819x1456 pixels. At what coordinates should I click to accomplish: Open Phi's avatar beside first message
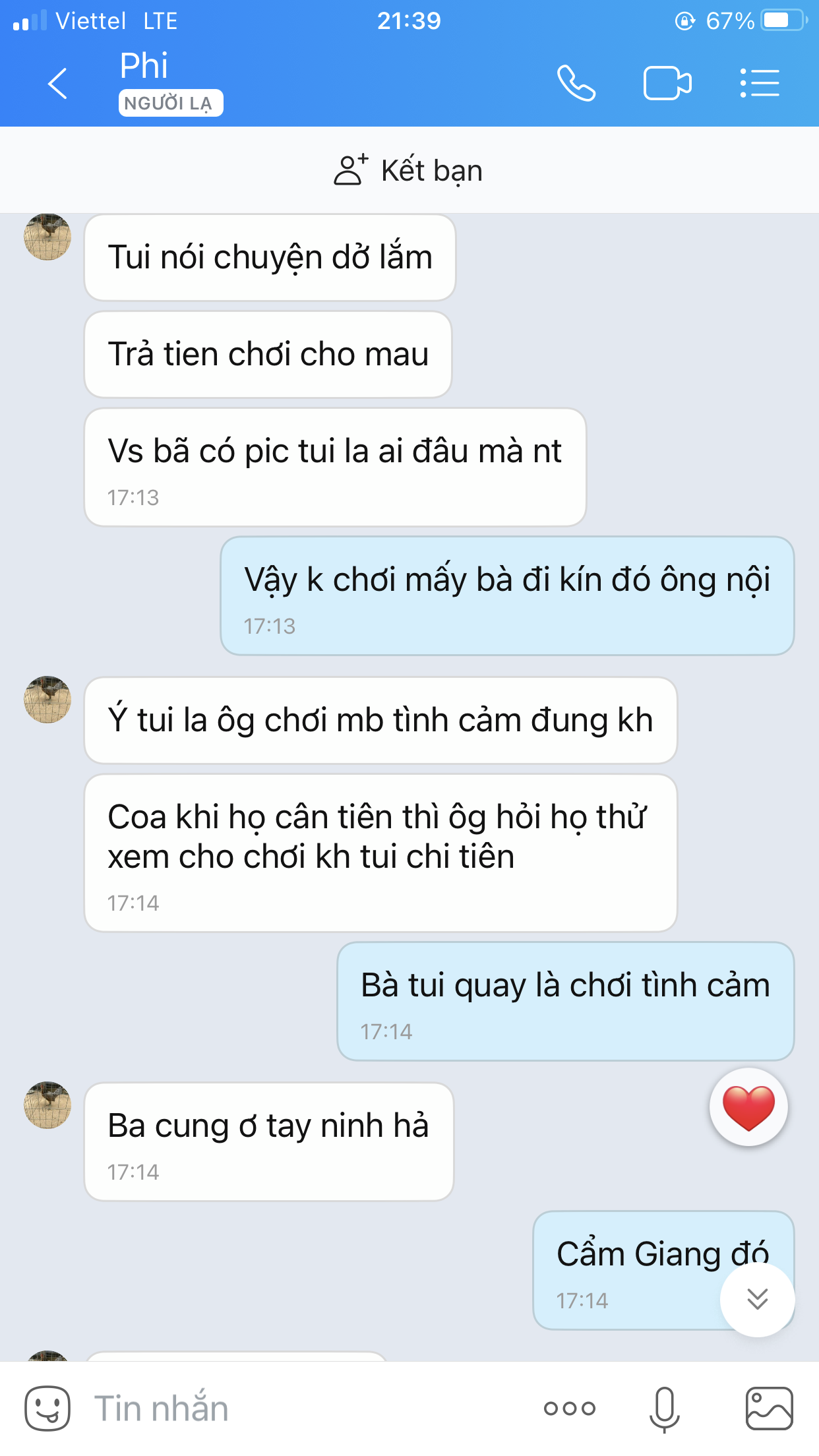47,236
